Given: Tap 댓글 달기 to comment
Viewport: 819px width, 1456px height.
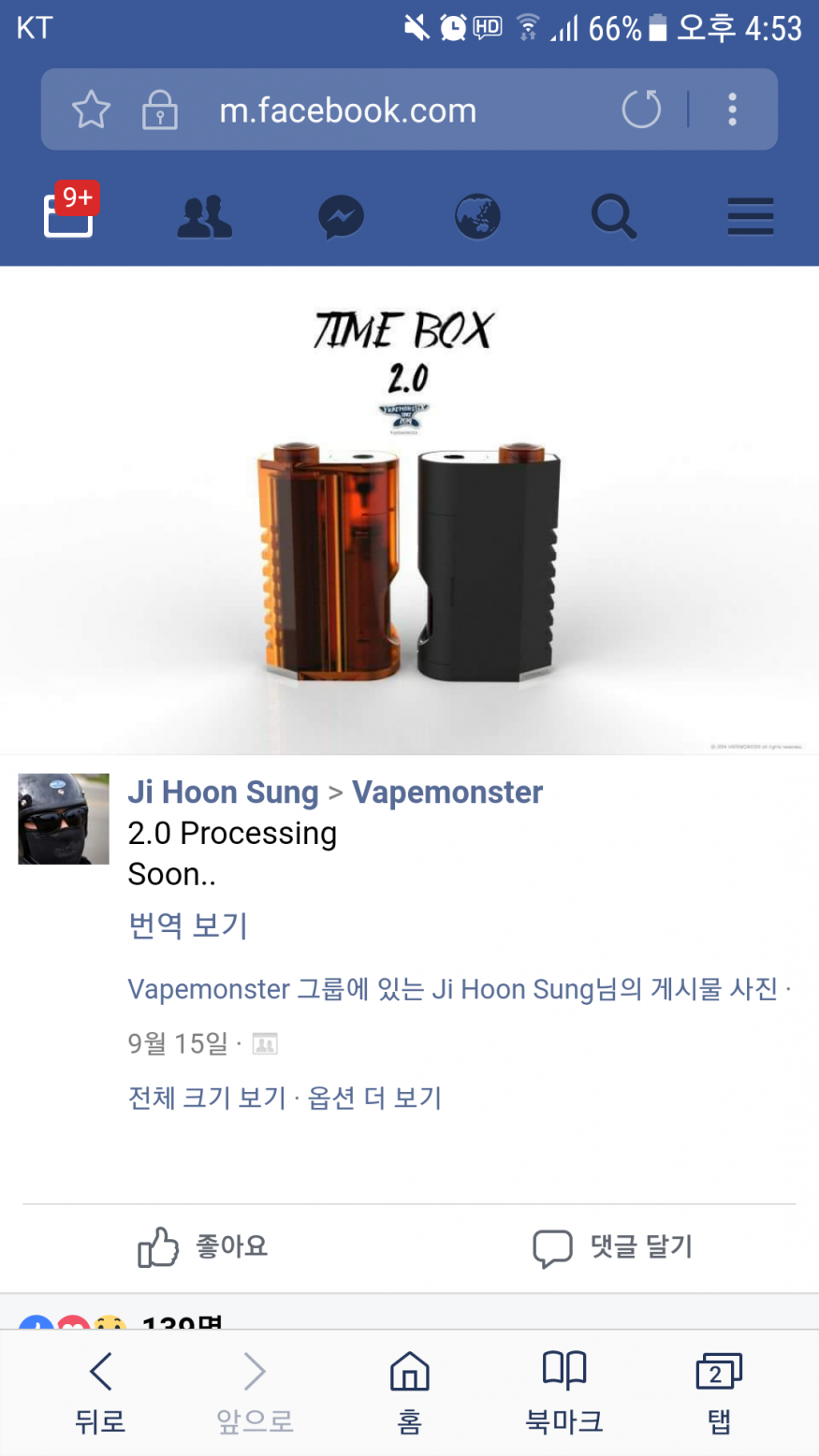Looking at the screenshot, I should 613,1247.
